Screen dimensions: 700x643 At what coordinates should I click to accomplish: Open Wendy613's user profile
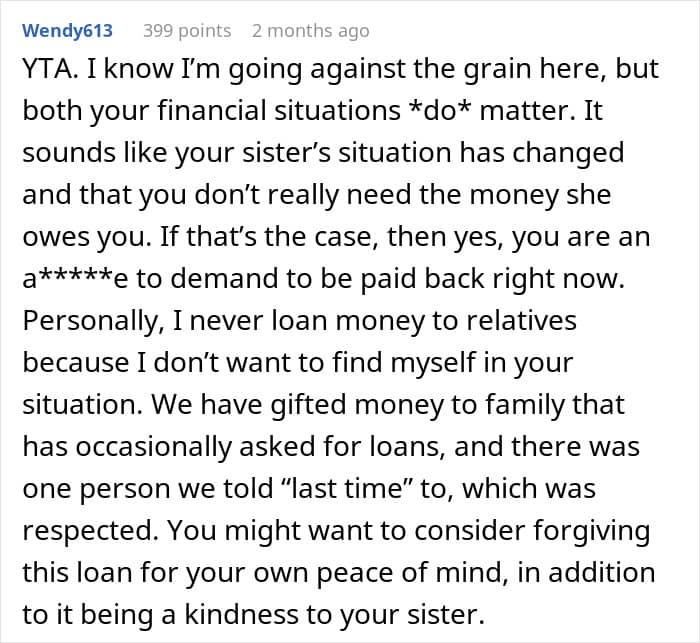(x=67, y=31)
